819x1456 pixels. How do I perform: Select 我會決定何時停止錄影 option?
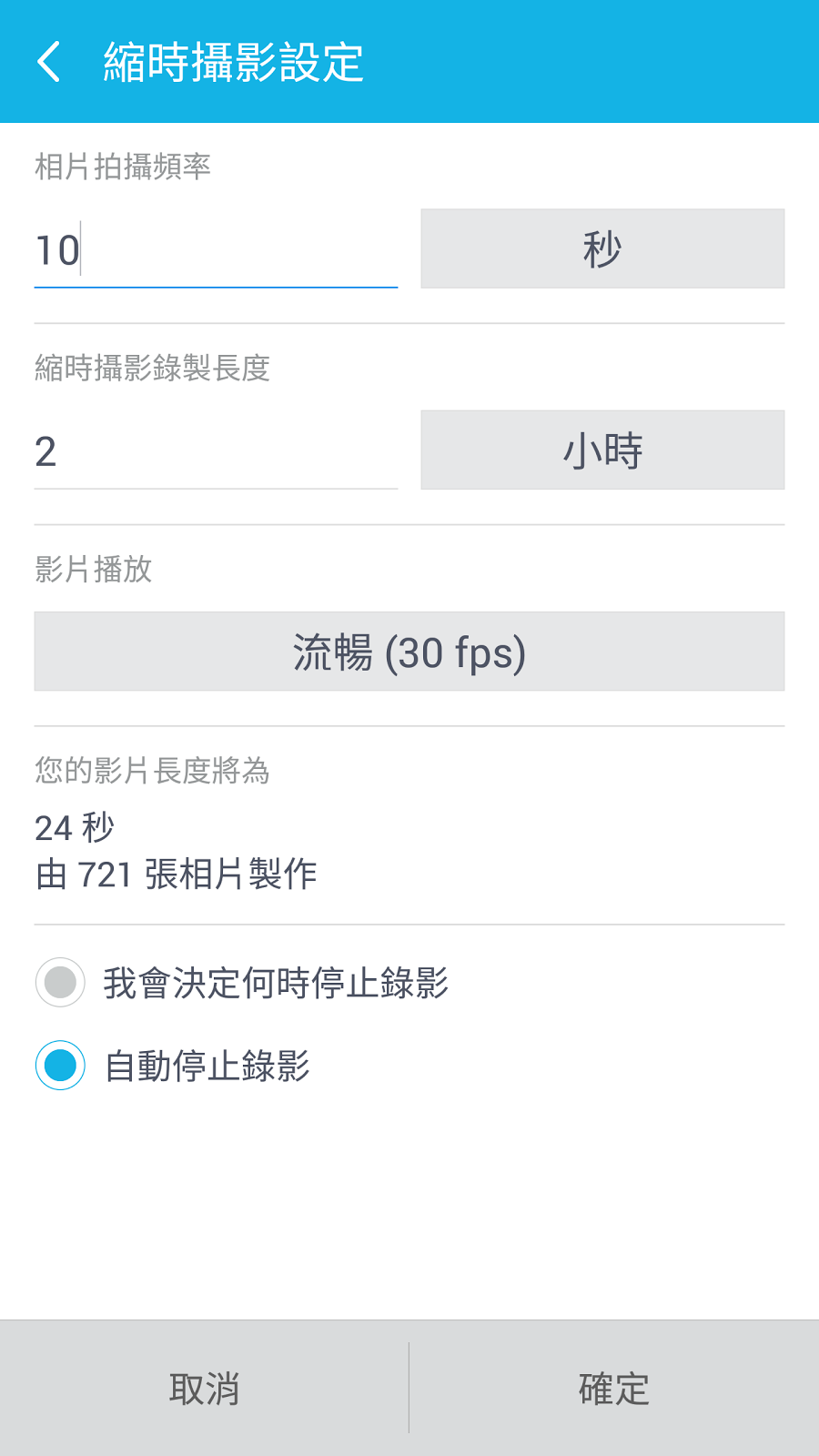[61, 983]
